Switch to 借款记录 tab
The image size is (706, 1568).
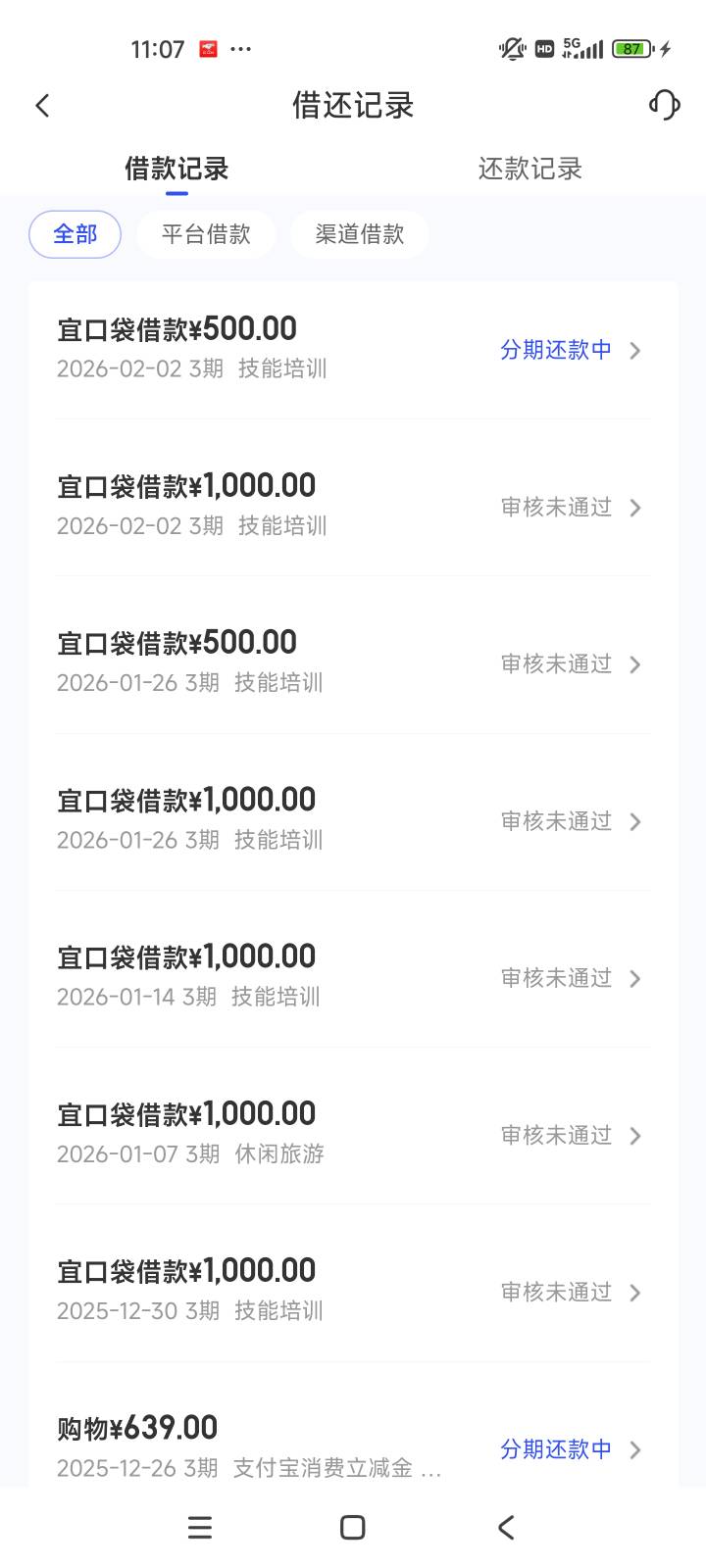[176, 169]
